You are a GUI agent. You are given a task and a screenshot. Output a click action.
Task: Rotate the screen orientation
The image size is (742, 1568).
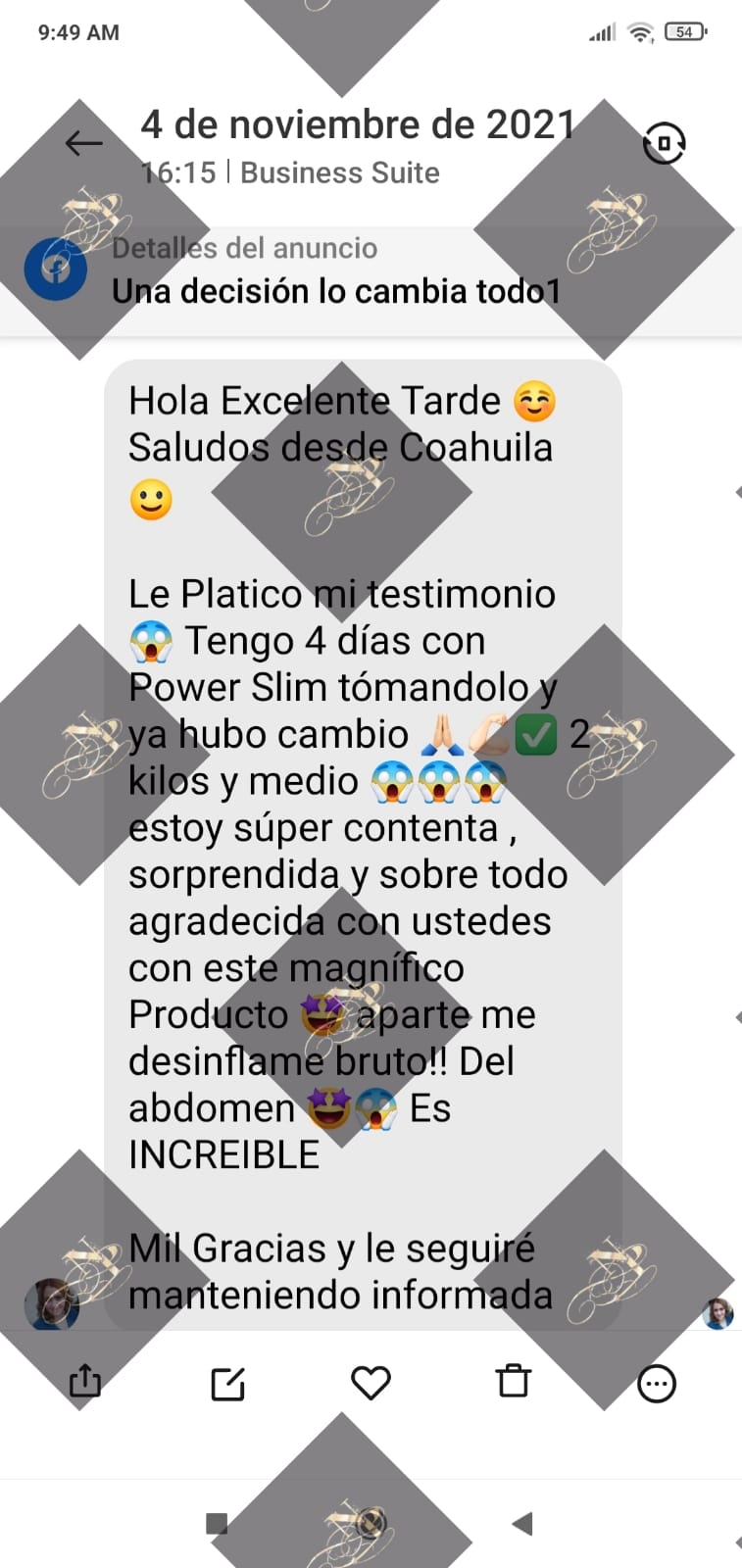[664, 144]
